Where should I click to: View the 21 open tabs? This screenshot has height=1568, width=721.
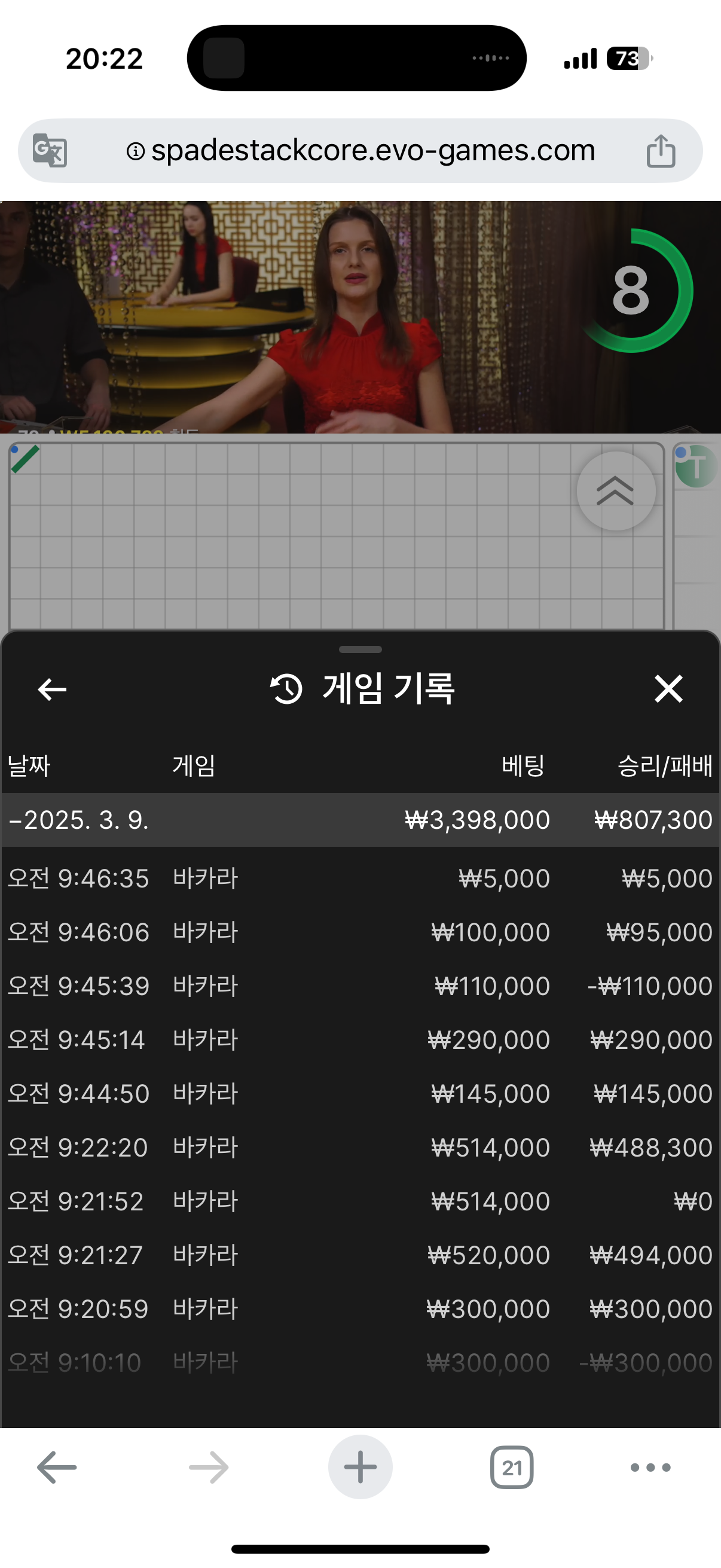click(x=512, y=1467)
